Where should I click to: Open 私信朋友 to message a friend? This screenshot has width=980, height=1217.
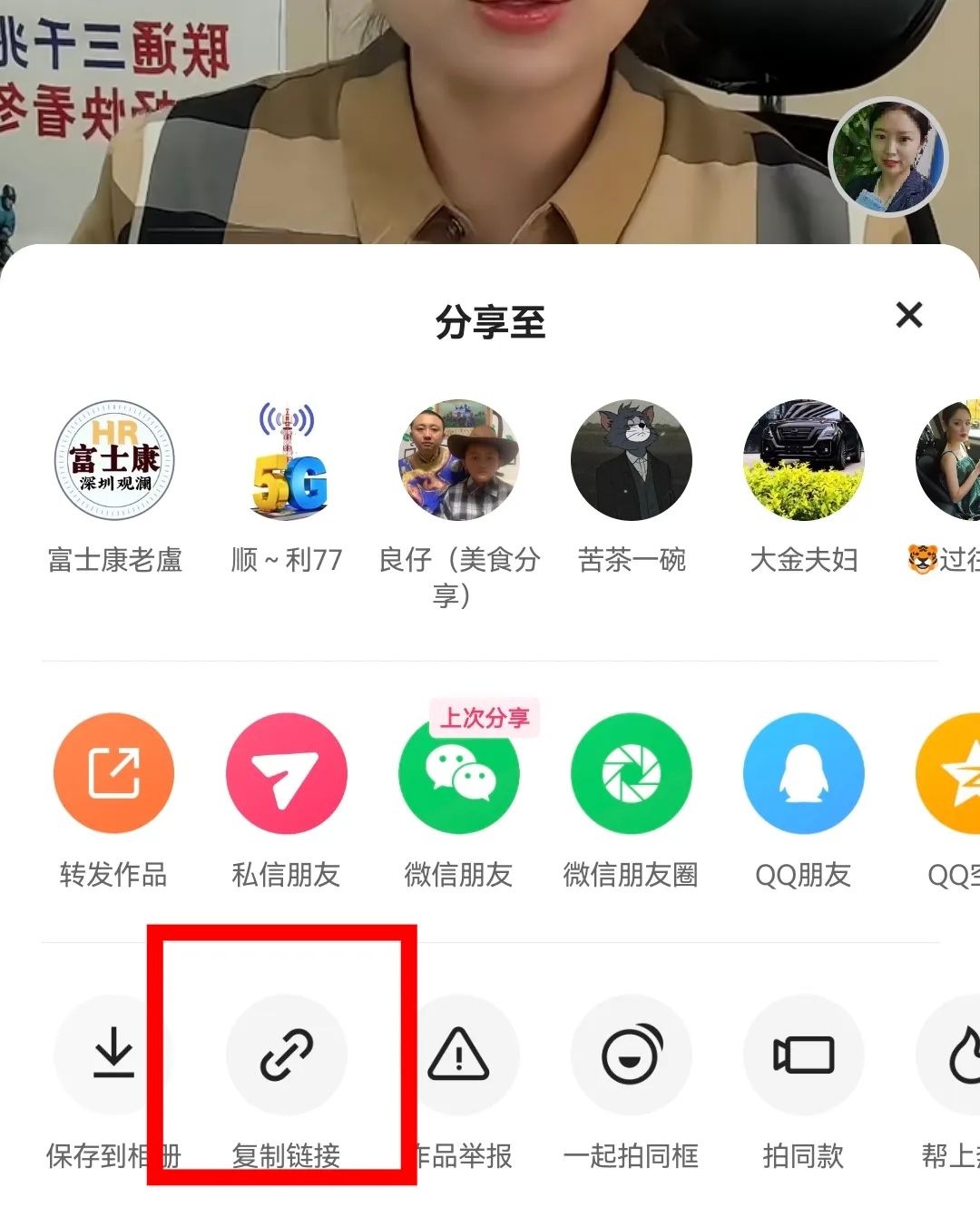pyautogui.click(x=287, y=773)
